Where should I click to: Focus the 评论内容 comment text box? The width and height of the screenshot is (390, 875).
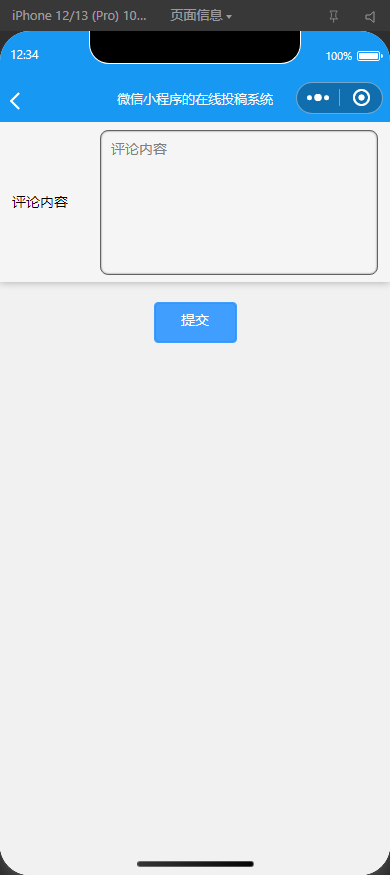pyautogui.click(x=239, y=203)
